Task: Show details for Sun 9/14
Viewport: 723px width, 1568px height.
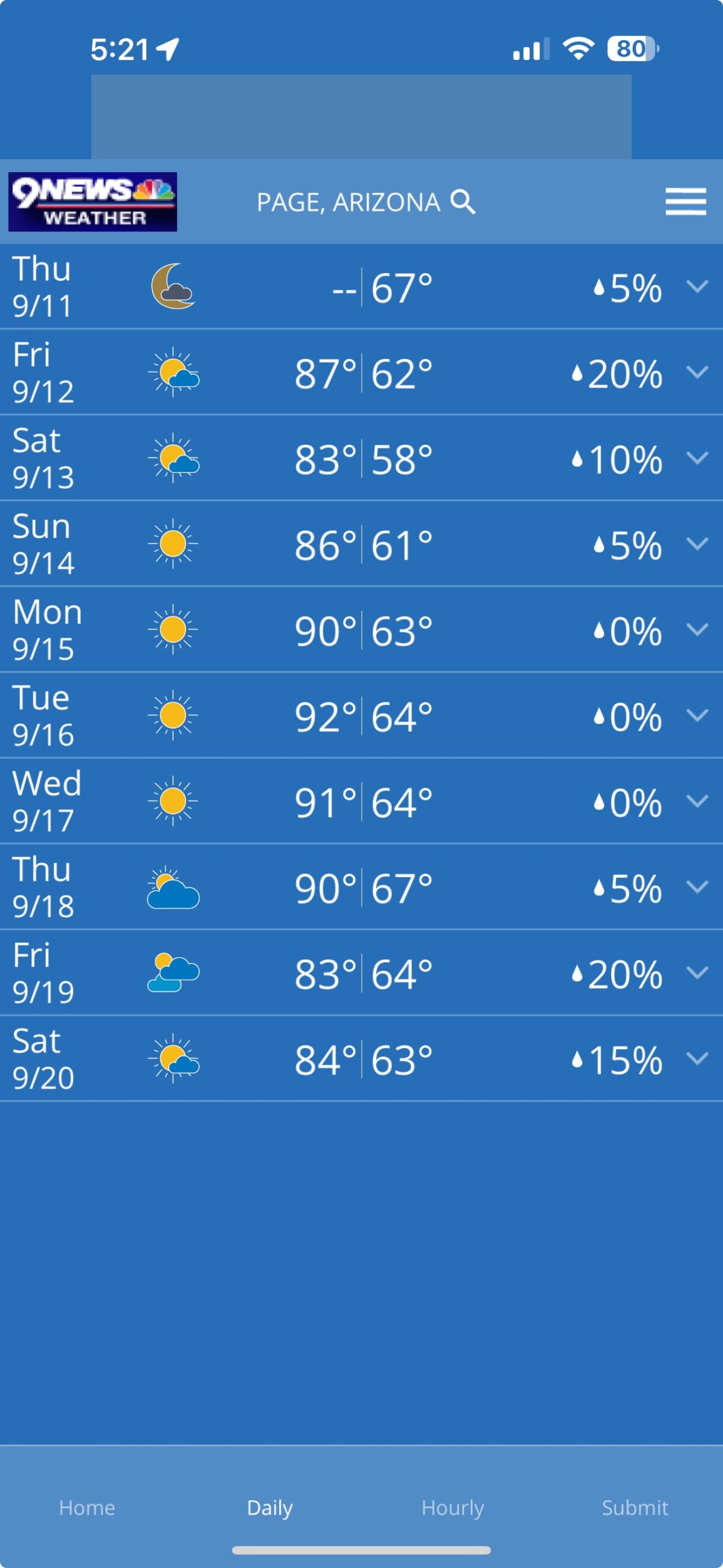Action: (x=697, y=543)
